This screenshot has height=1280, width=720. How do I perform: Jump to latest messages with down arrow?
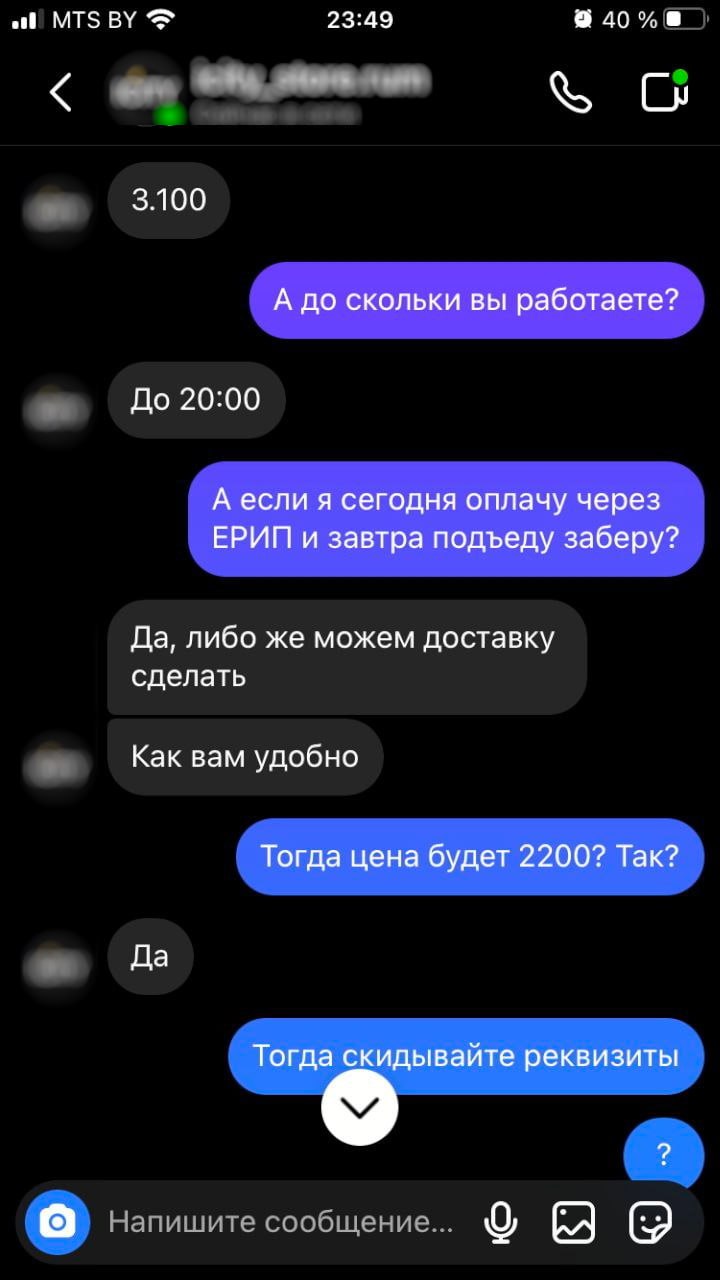[x=360, y=1107]
